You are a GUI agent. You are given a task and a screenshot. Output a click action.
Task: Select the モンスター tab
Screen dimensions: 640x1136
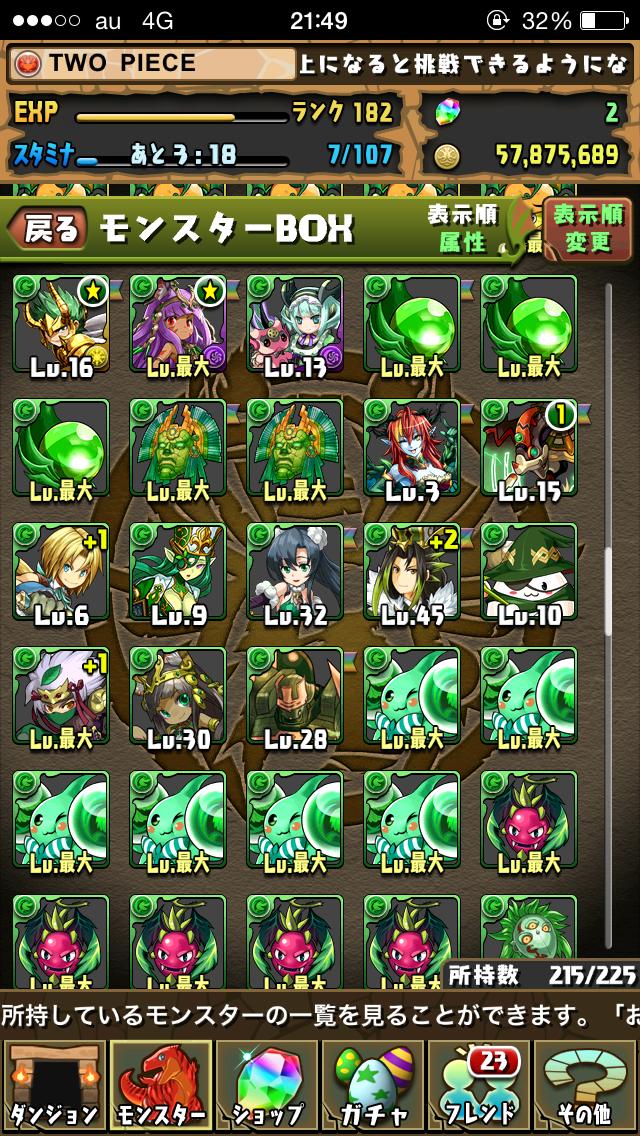pyautogui.click(x=160, y=1087)
